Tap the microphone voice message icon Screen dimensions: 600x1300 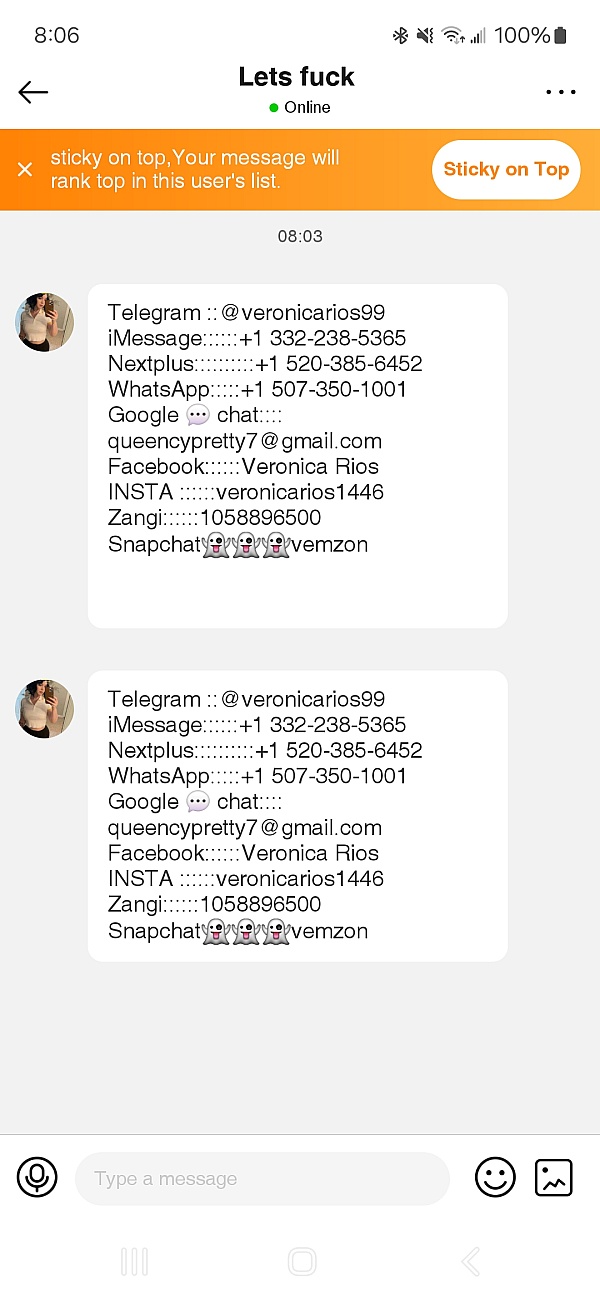[x=37, y=1177]
